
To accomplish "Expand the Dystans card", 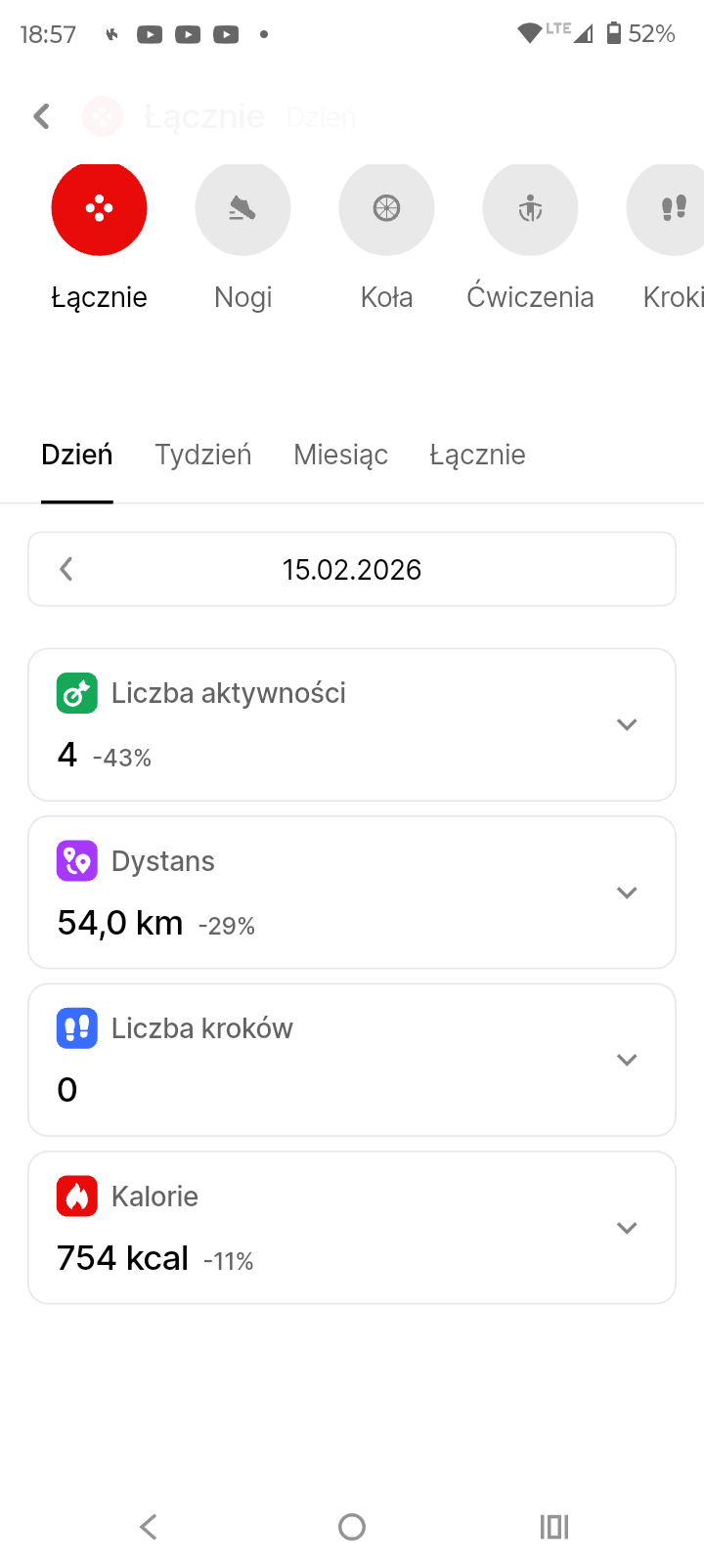I will [627, 893].
